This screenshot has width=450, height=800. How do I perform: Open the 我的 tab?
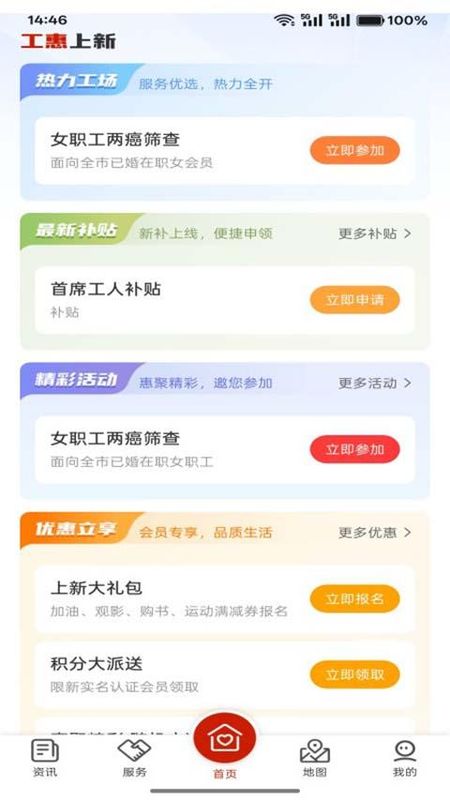tap(405, 758)
